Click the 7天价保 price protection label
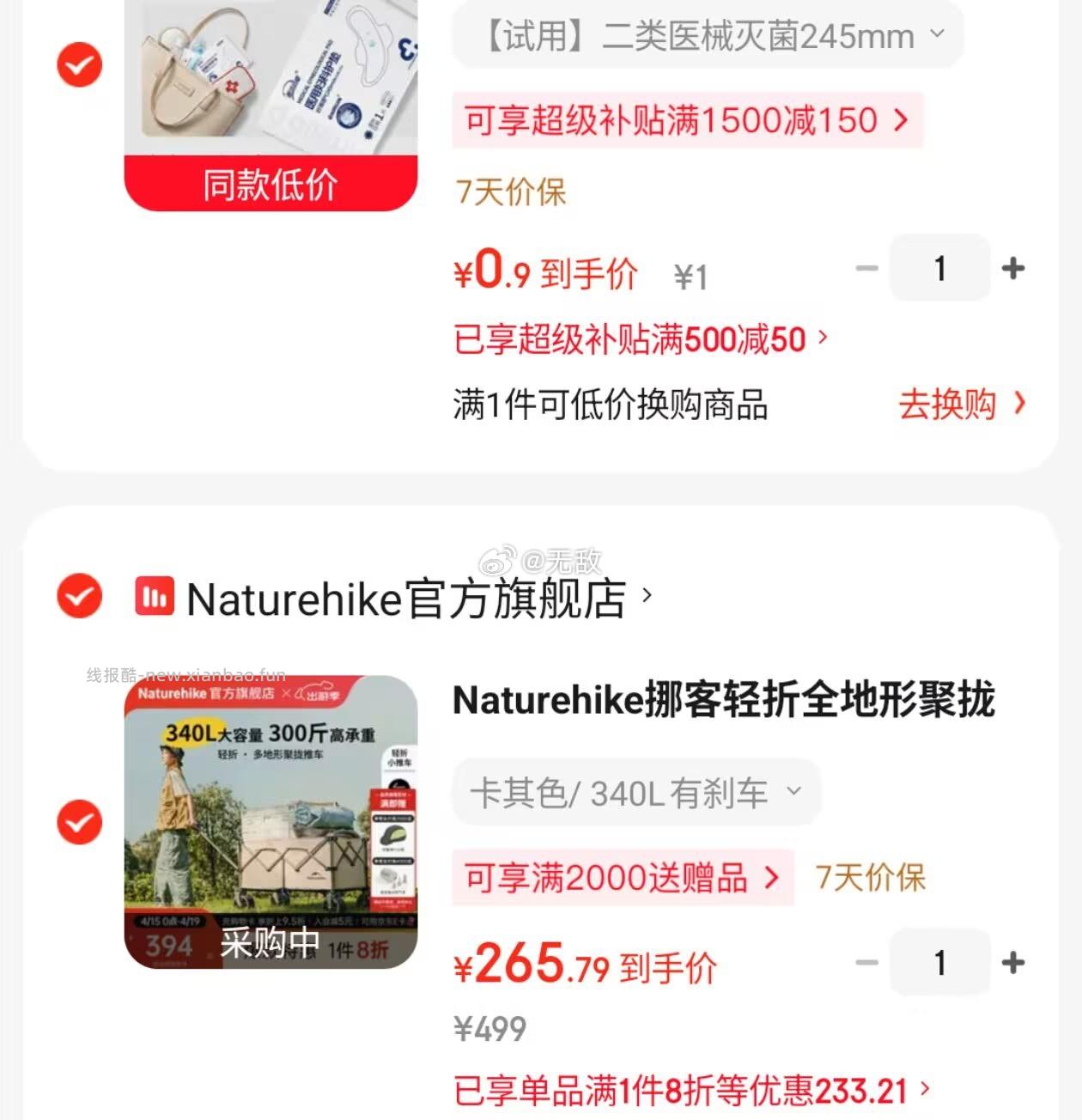 click(x=512, y=192)
